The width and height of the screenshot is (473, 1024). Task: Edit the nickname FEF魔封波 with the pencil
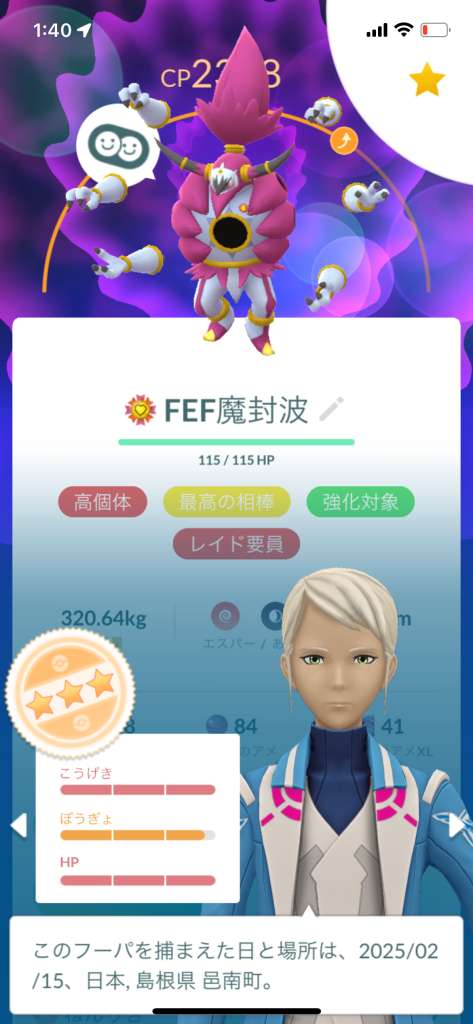[x=332, y=409]
